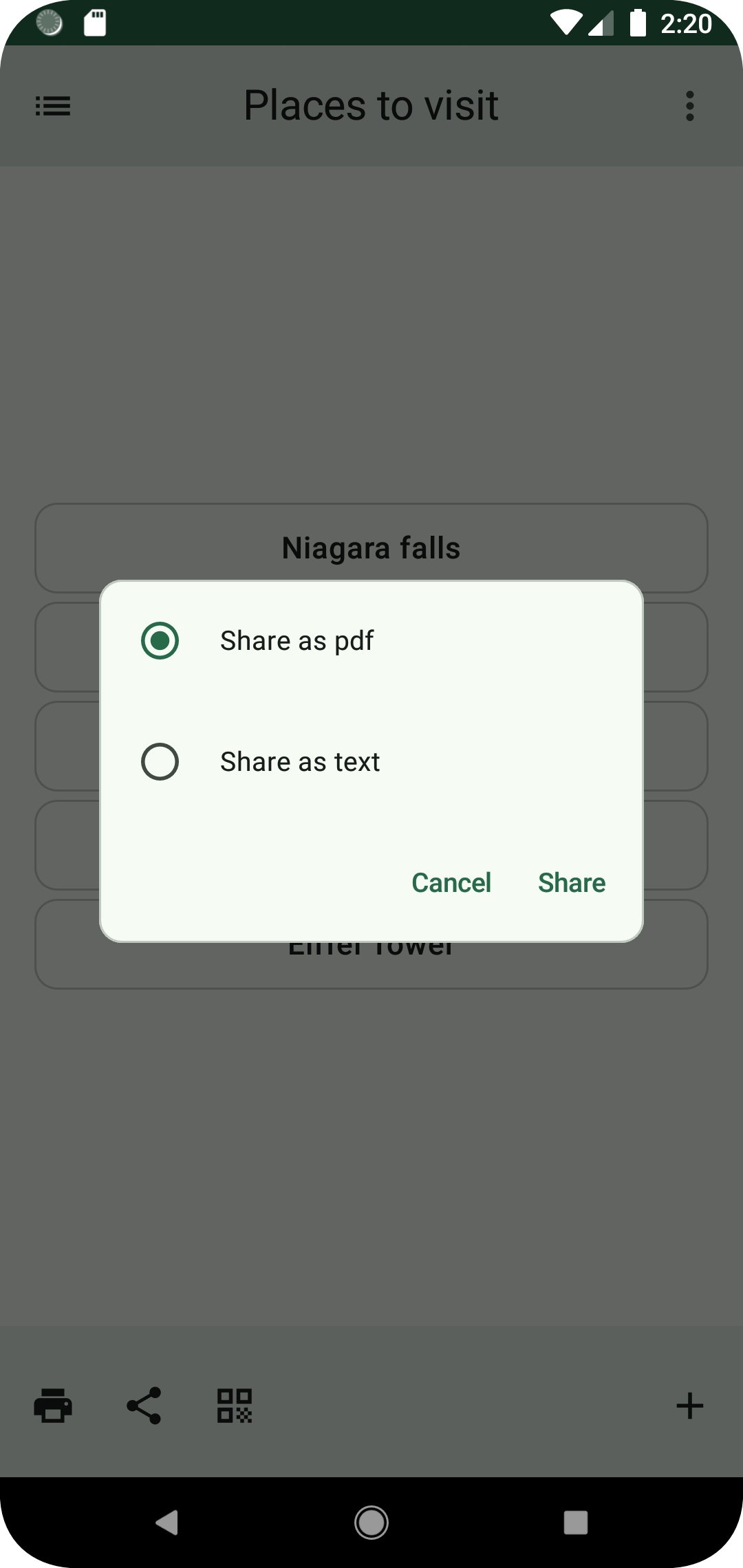The height and width of the screenshot is (1568, 743).
Task: Go back using the system back button
Action: pyautogui.click(x=167, y=1523)
